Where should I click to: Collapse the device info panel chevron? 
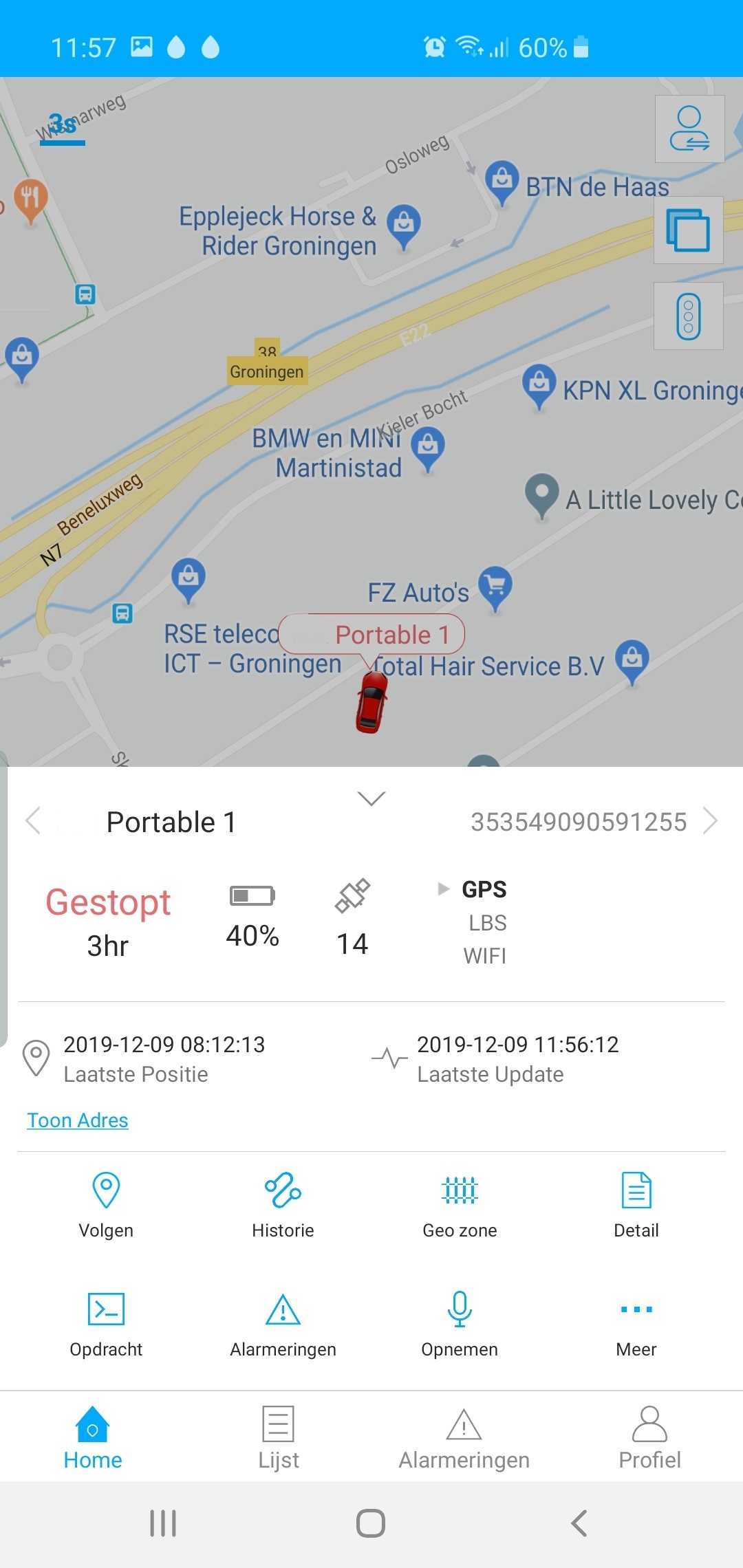[371, 798]
